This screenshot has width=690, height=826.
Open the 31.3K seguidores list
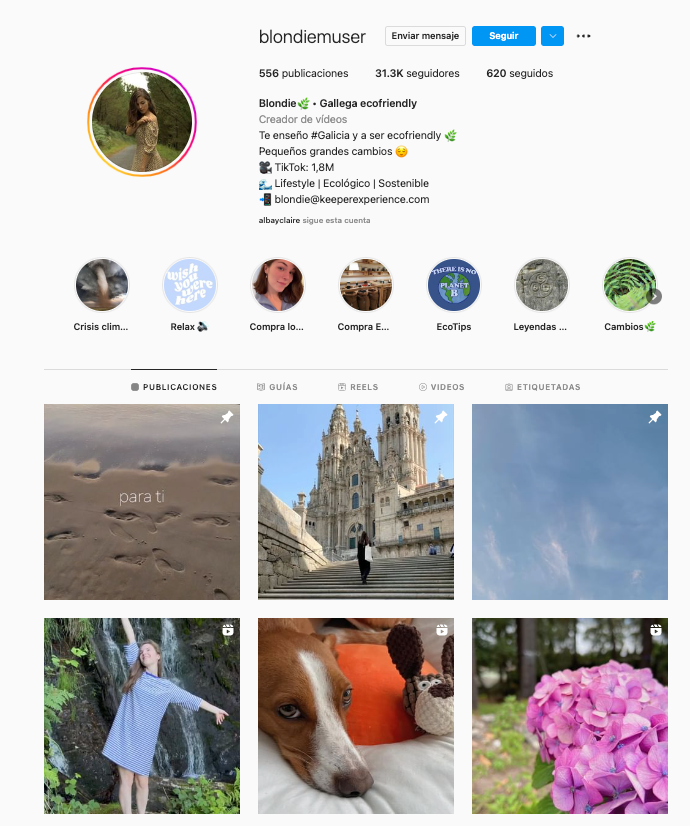(417, 73)
